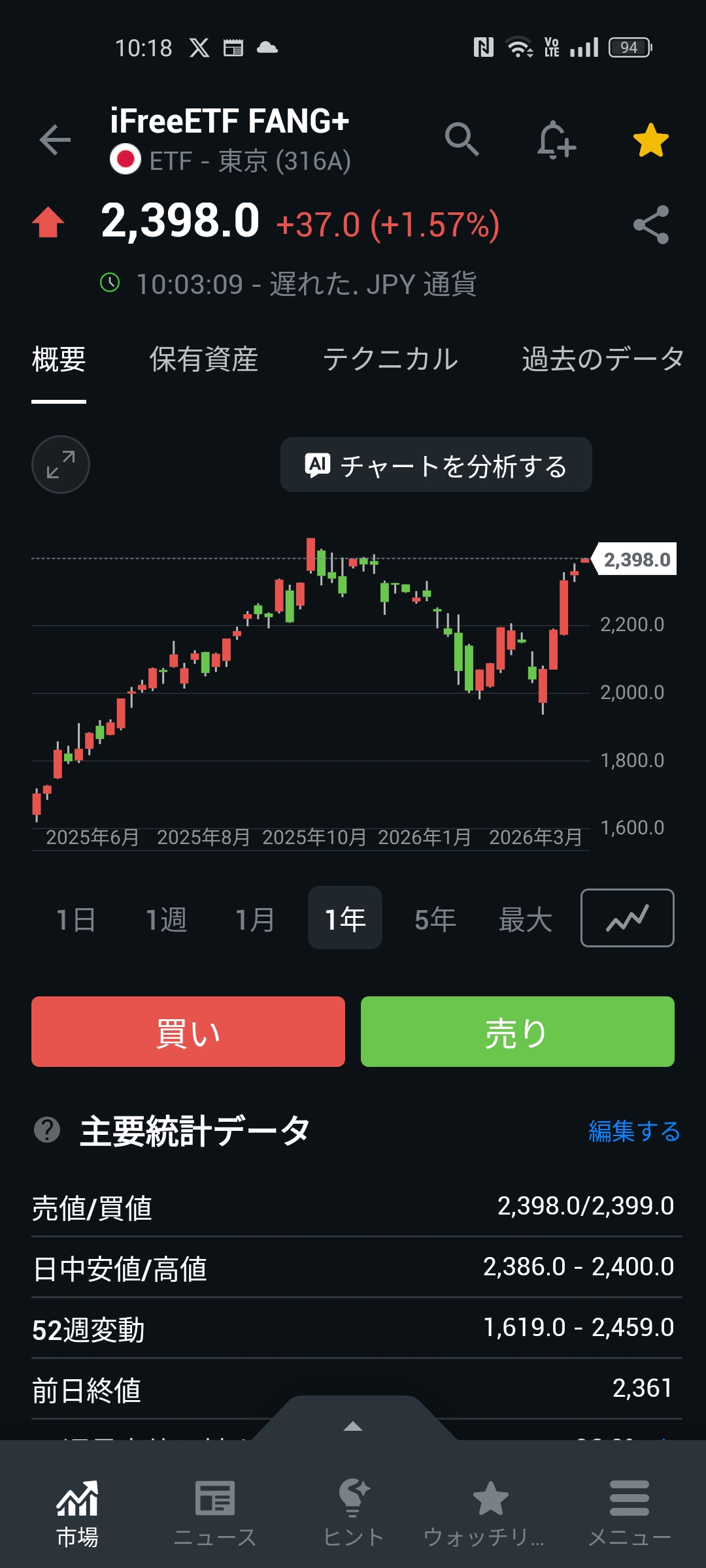
Task: Show the 最大 chart range
Action: coord(525,919)
